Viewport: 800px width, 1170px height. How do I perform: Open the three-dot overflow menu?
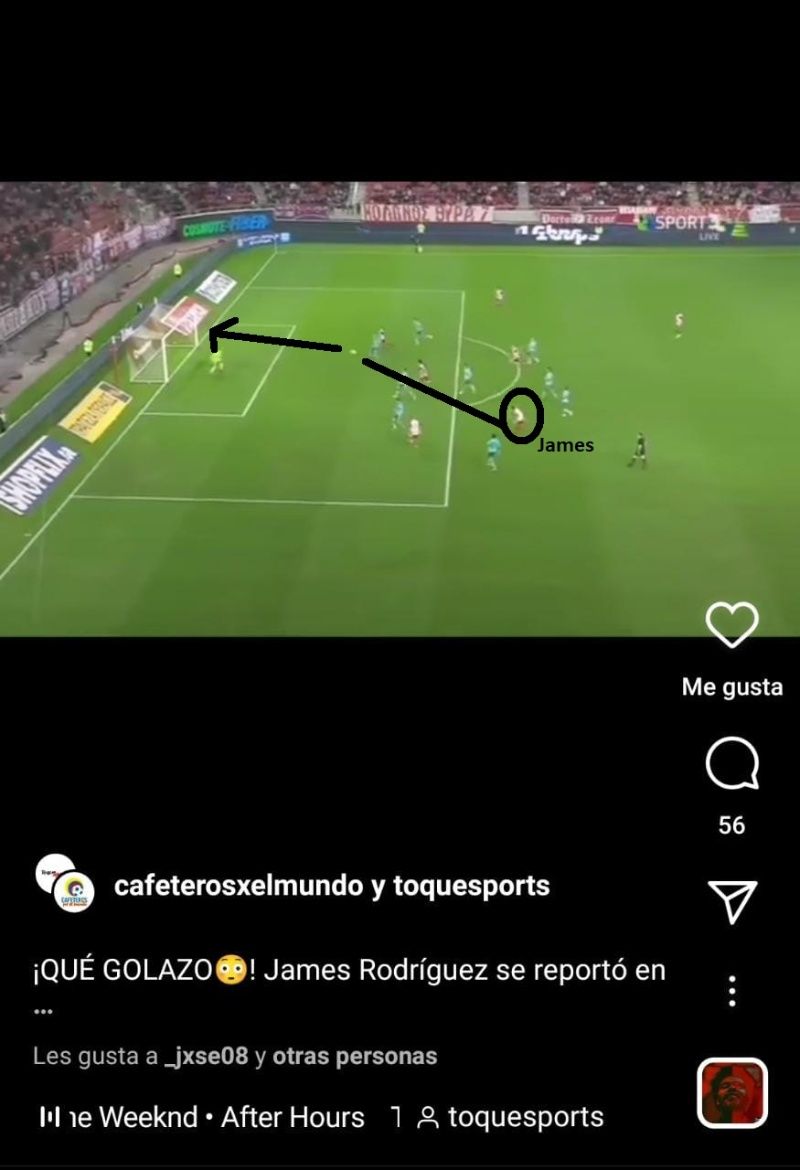pos(732,990)
